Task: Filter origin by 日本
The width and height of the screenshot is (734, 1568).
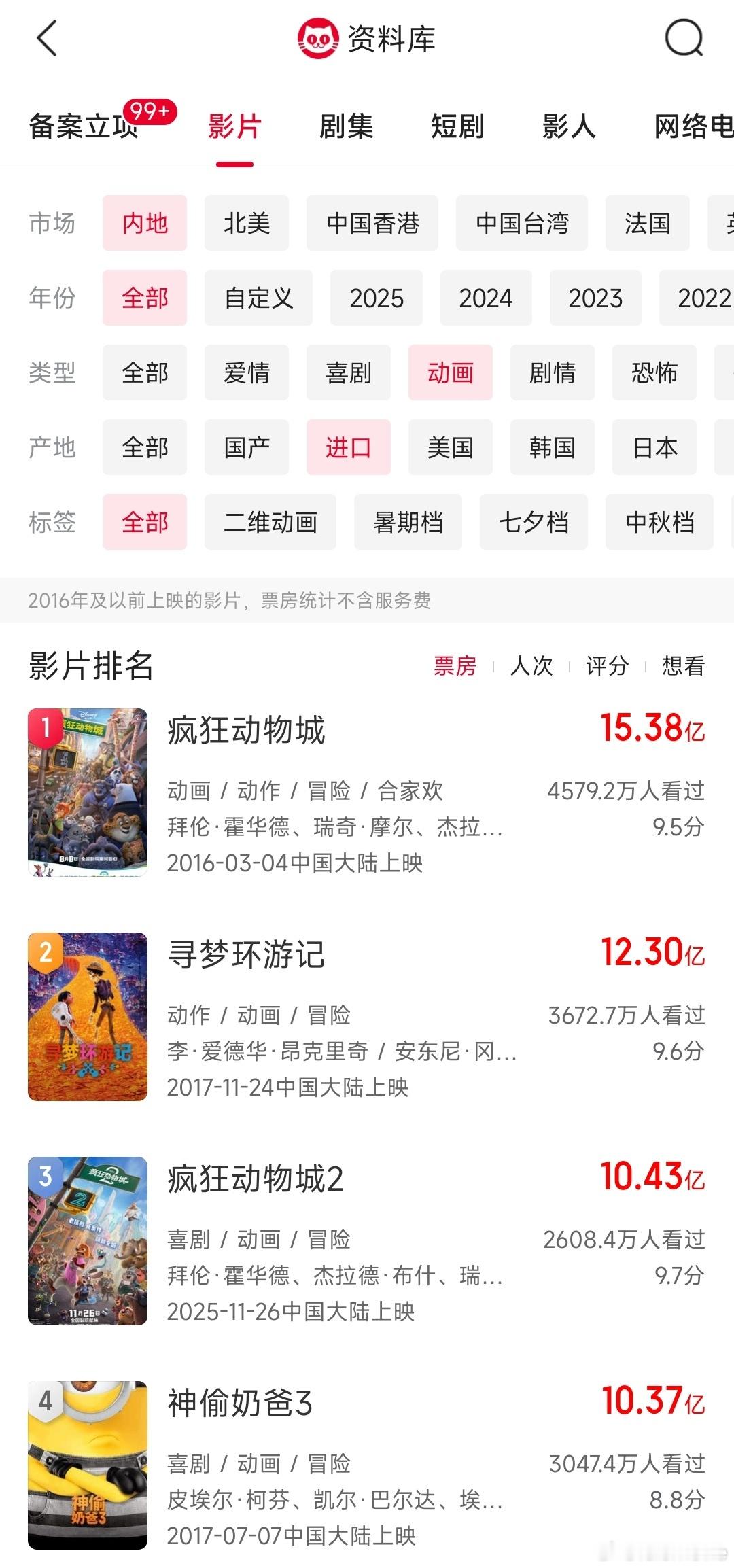Action: point(654,448)
